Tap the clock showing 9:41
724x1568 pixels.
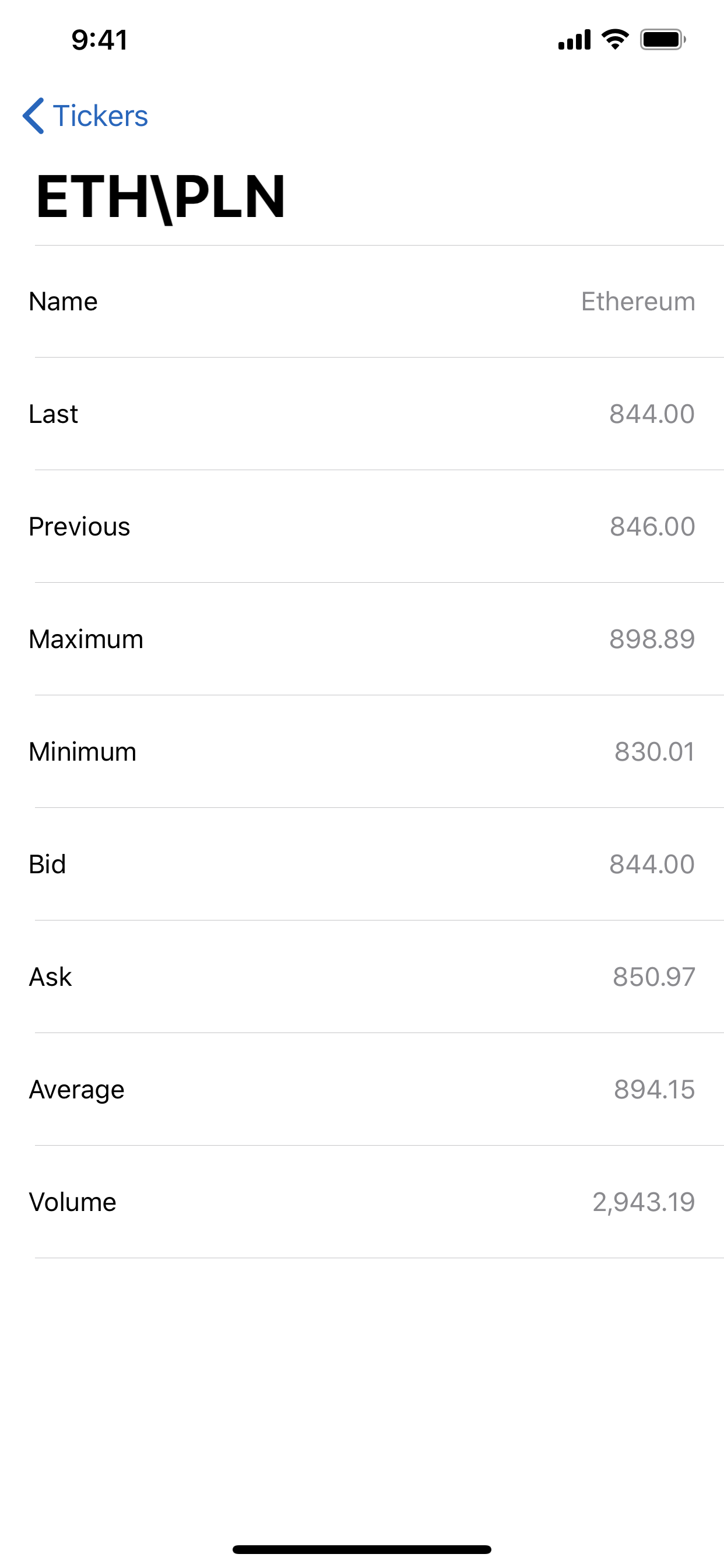pyautogui.click(x=99, y=40)
